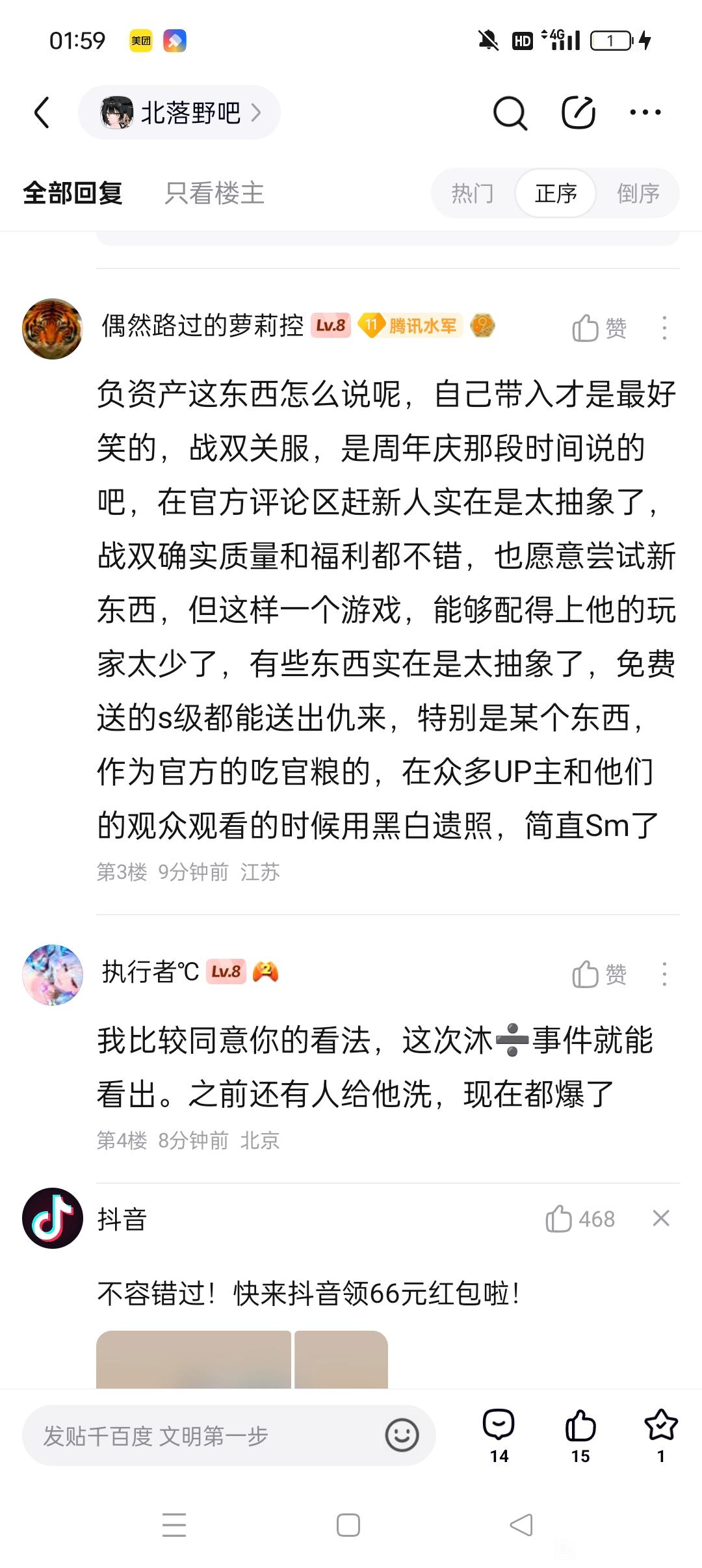Open the top-right three-dot menu
Image resolution: width=702 pixels, height=1568 pixels.
(645, 112)
